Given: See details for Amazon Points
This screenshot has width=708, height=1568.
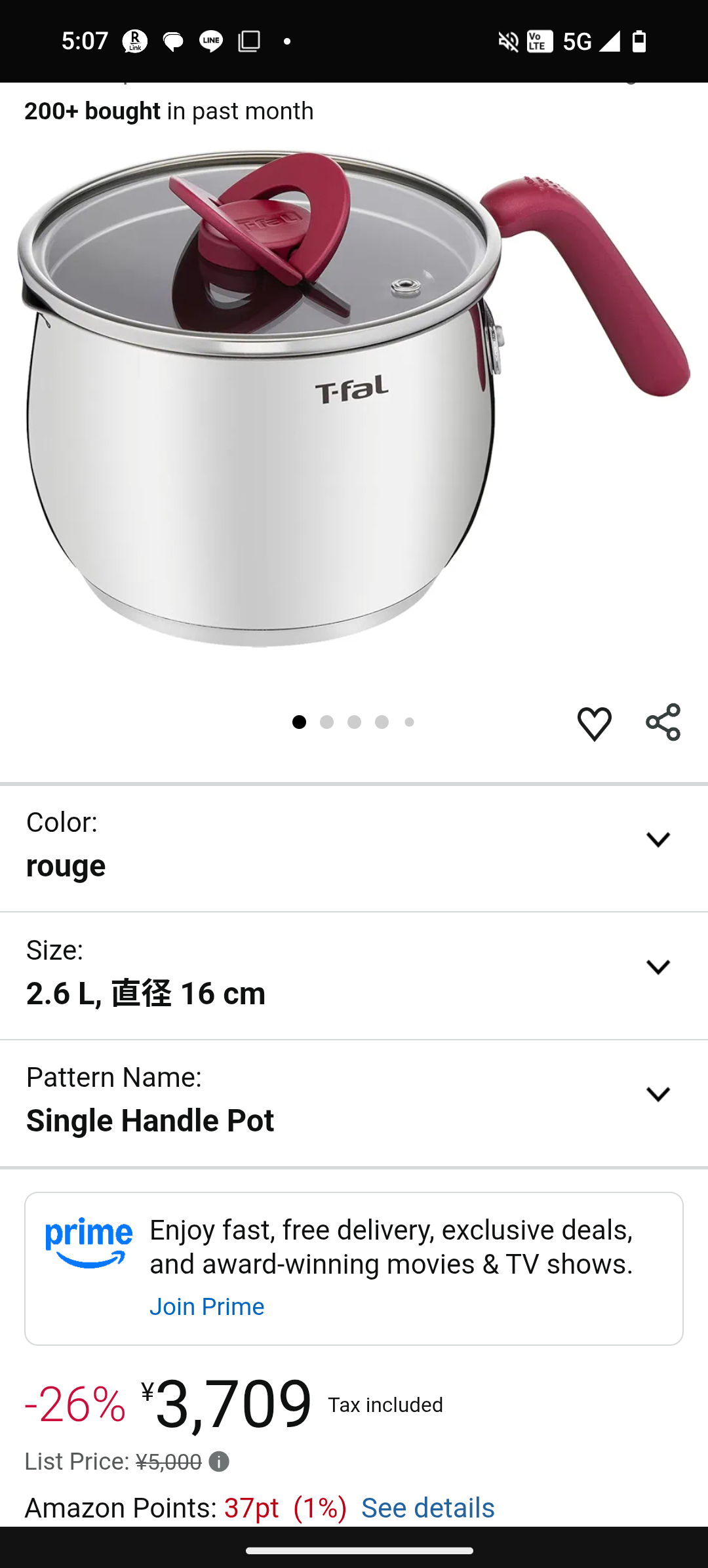Looking at the screenshot, I should tap(427, 1508).
